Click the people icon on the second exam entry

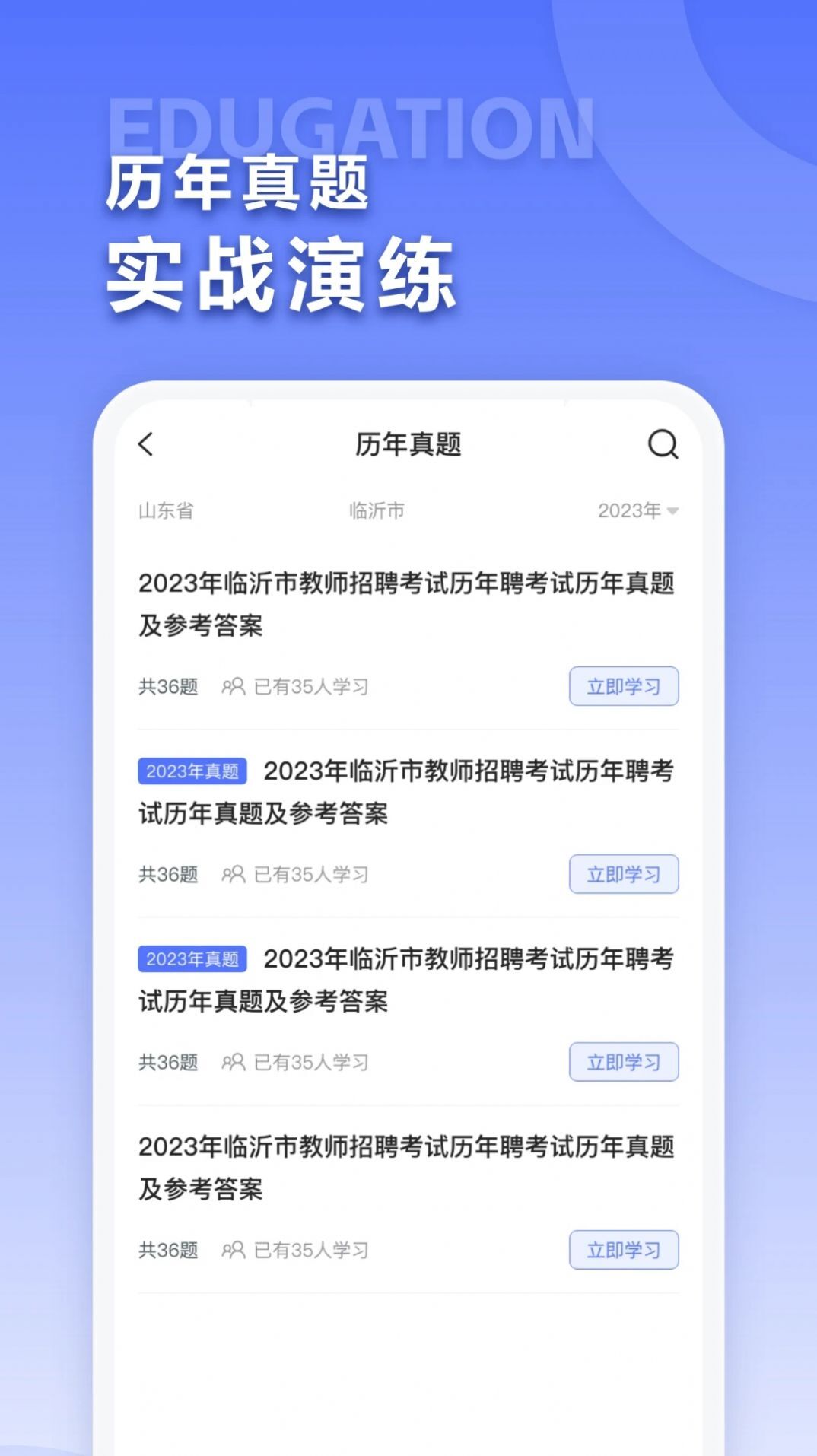click(x=234, y=874)
